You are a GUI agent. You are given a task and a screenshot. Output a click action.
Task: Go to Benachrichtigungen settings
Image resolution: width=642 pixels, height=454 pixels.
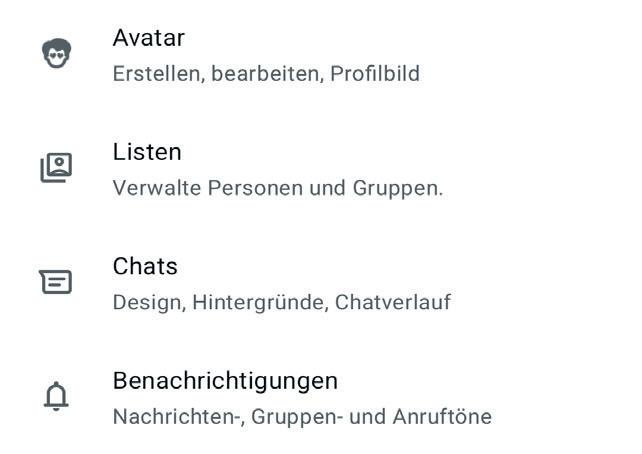pyautogui.click(x=321, y=398)
